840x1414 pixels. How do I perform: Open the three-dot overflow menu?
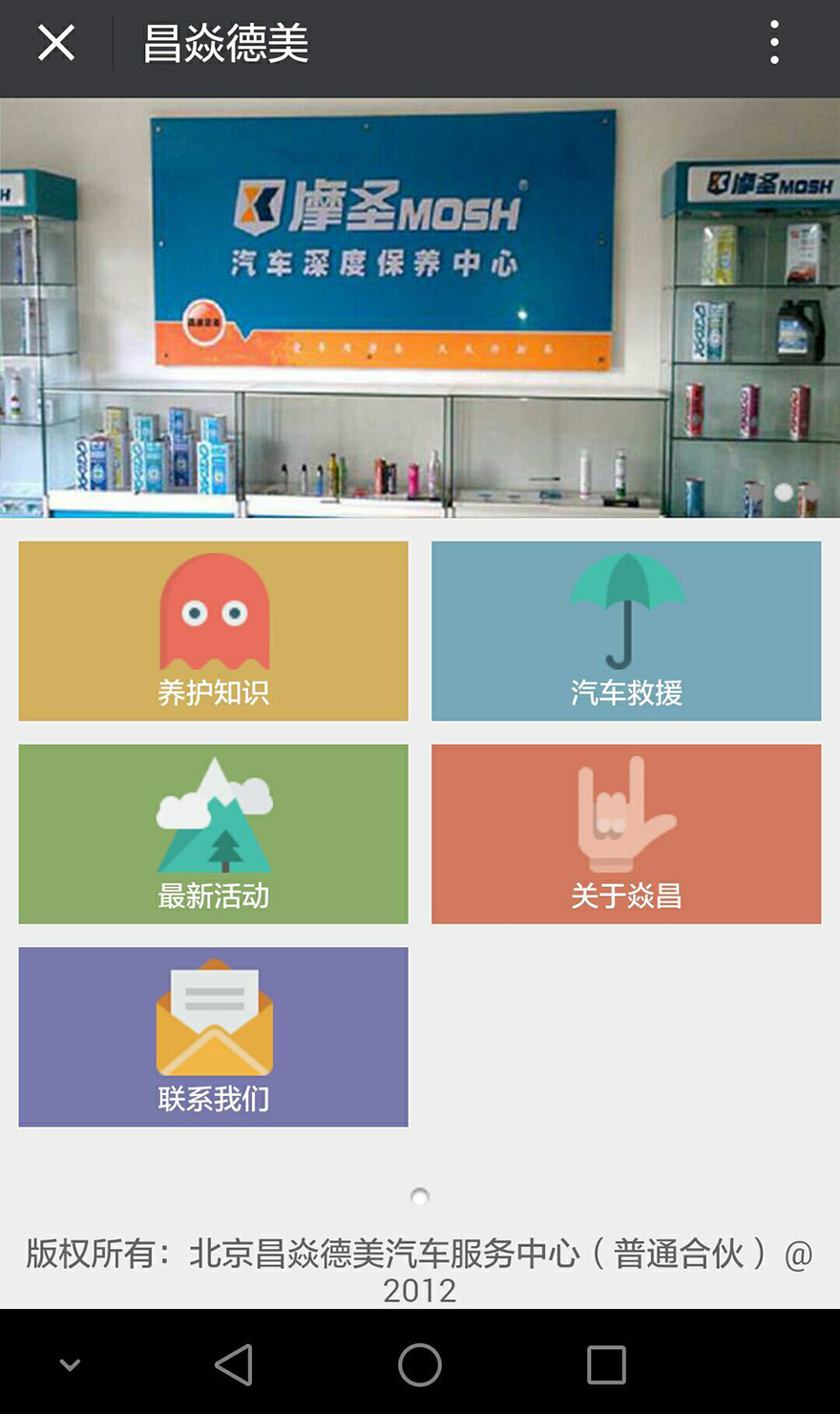click(774, 43)
